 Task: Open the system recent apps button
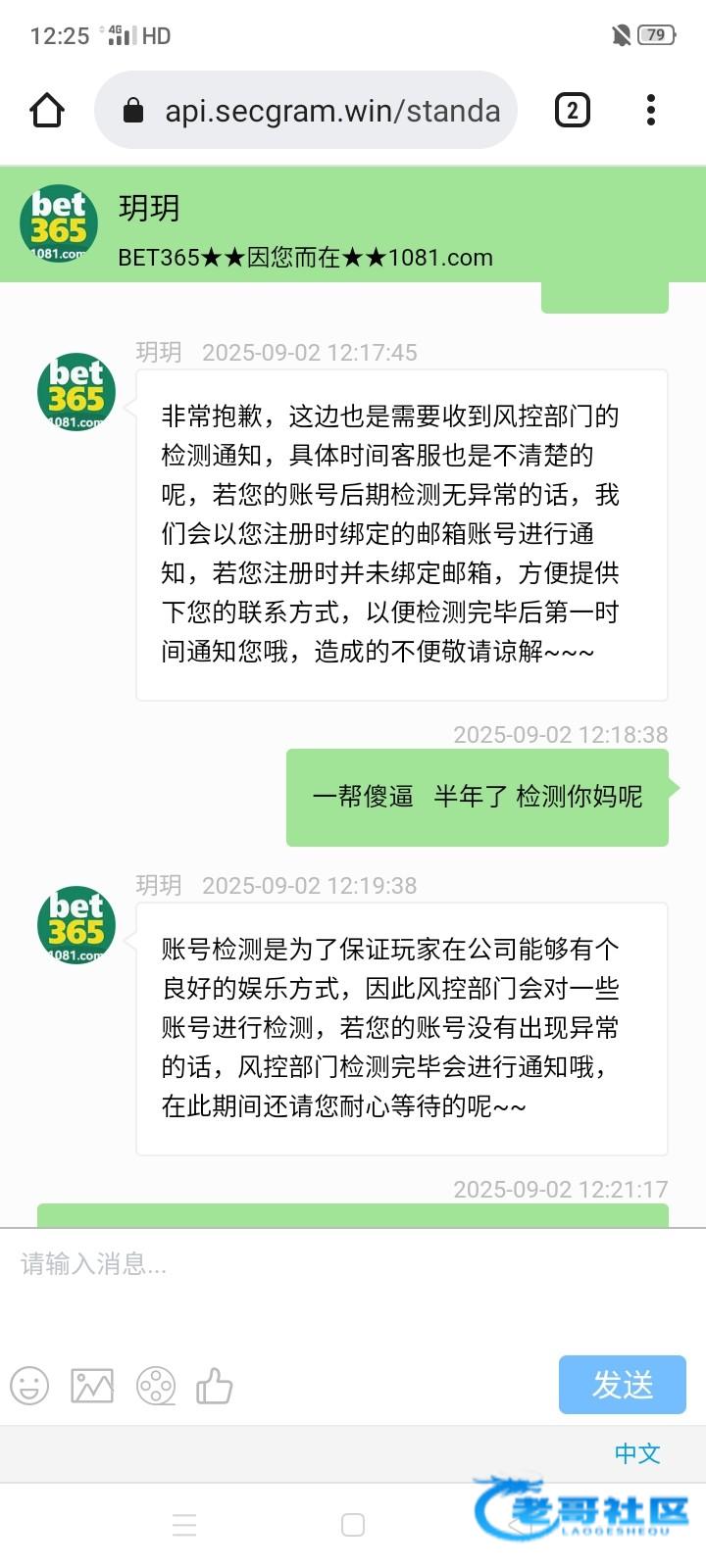[x=184, y=1525]
